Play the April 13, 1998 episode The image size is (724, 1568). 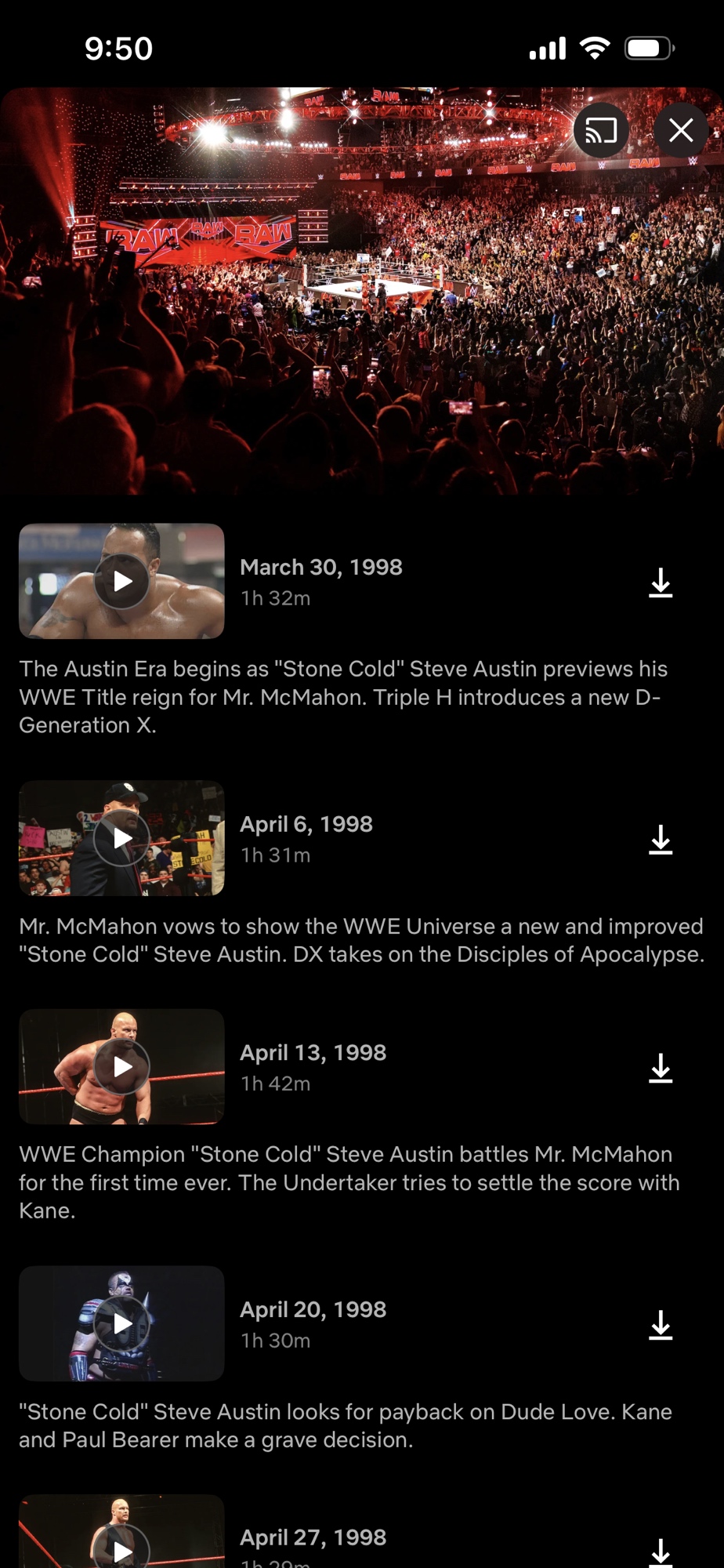coord(122,1067)
